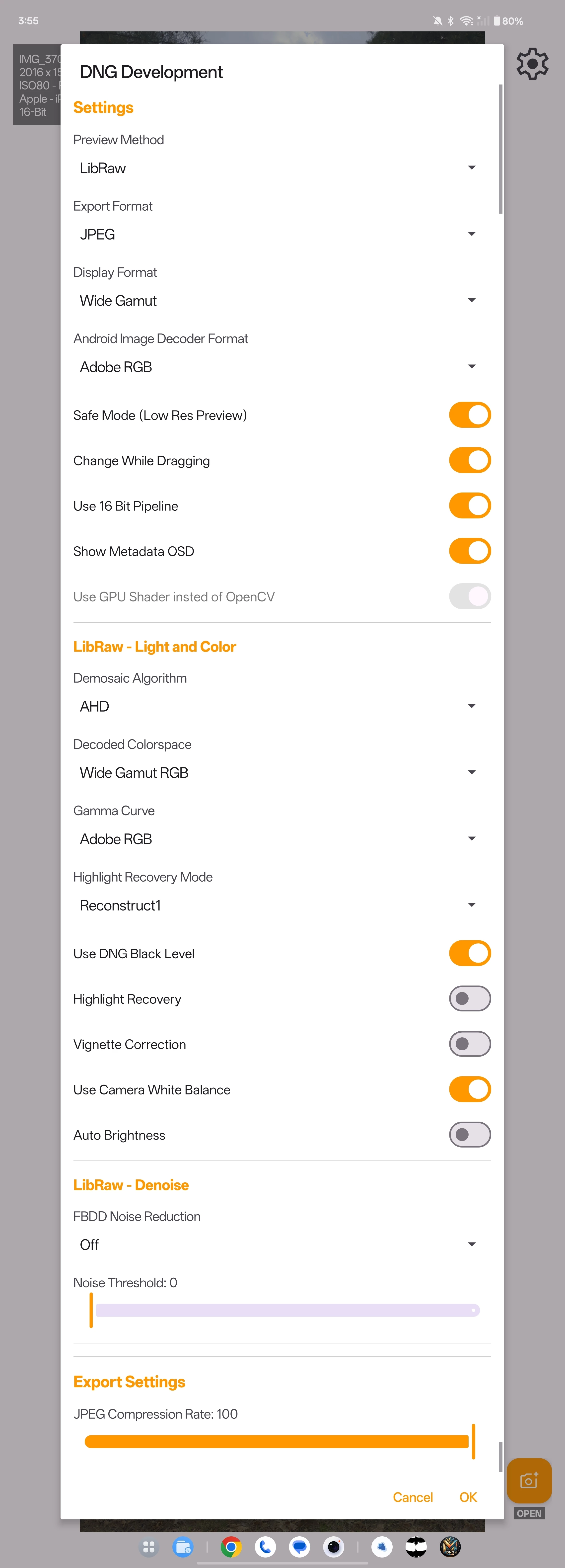This screenshot has width=565, height=1568.
Task: Disable Safe Mode (Low Res Preview)
Action: pyautogui.click(x=470, y=415)
